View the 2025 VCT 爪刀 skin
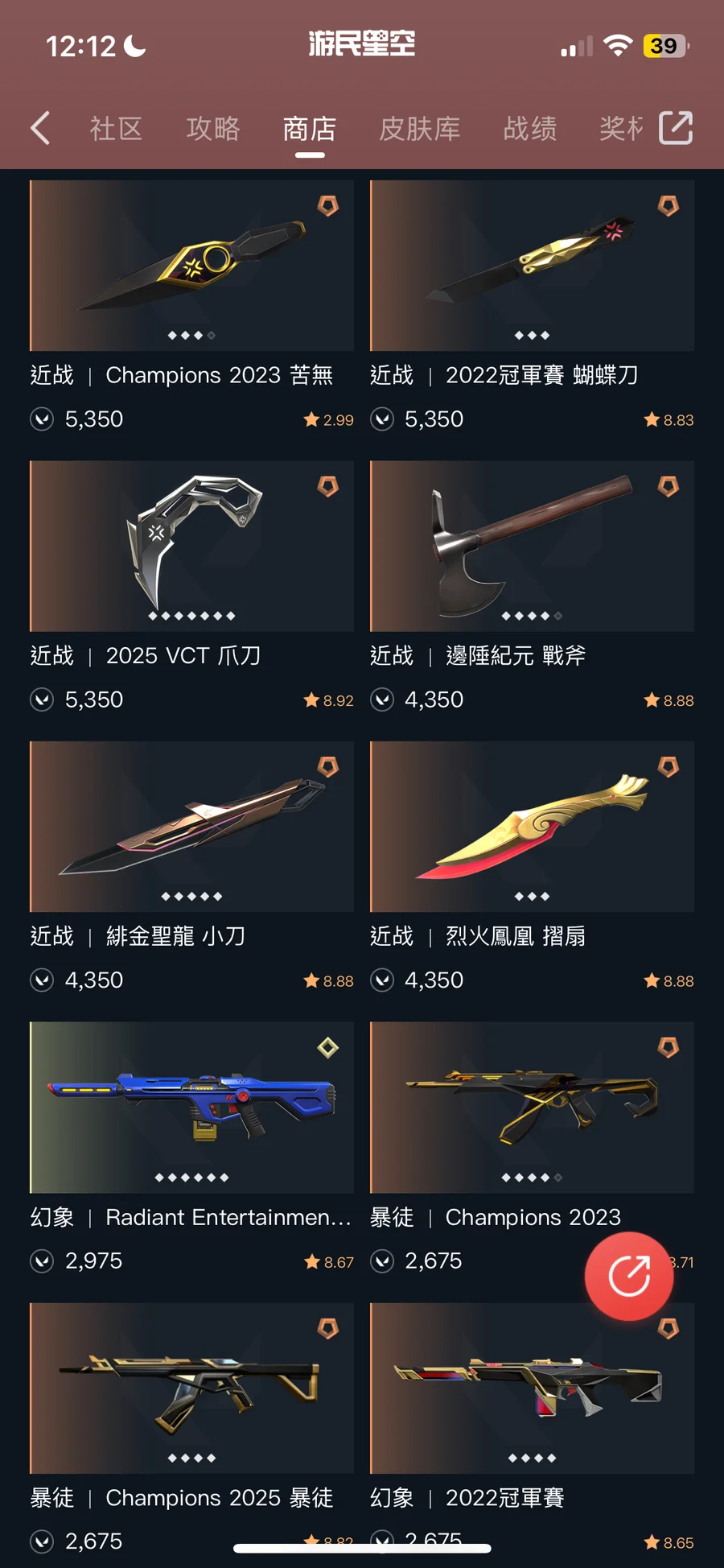This screenshot has width=724, height=1568. click(191, 546)
